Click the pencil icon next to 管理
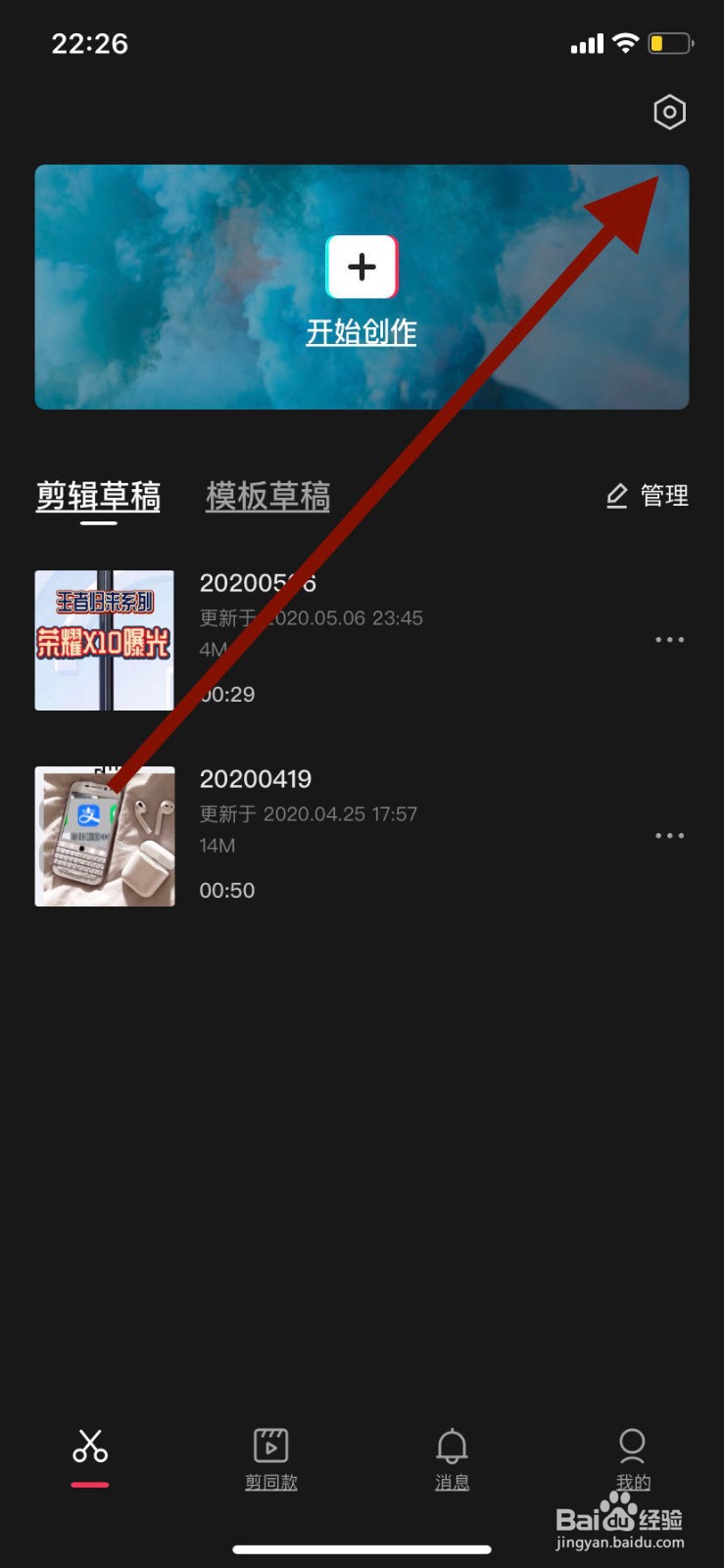 [615, 496]
